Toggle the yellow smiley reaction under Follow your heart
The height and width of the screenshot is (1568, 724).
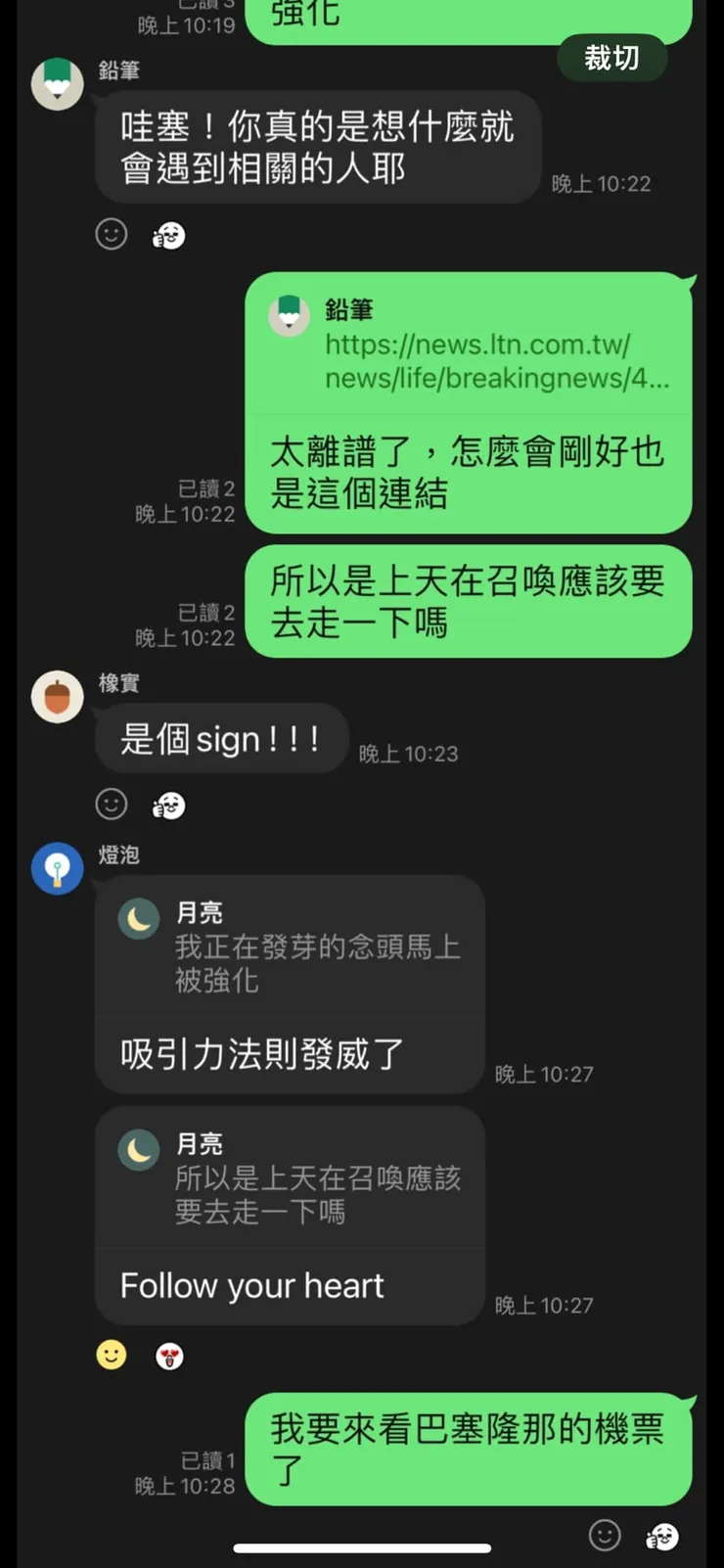(112, 1356)
